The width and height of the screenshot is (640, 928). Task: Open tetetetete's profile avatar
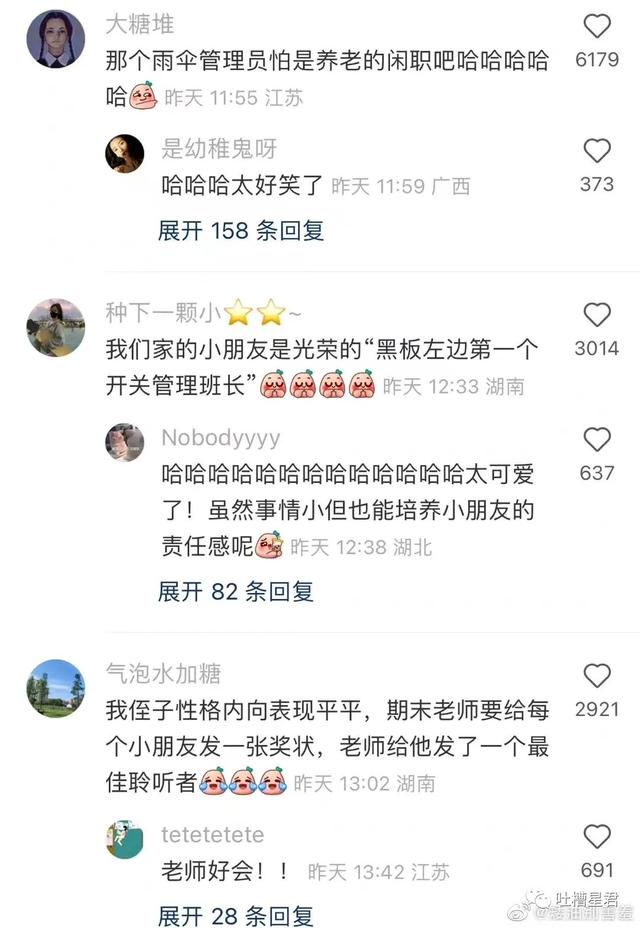pyautogui.click(x=125, y=839)
